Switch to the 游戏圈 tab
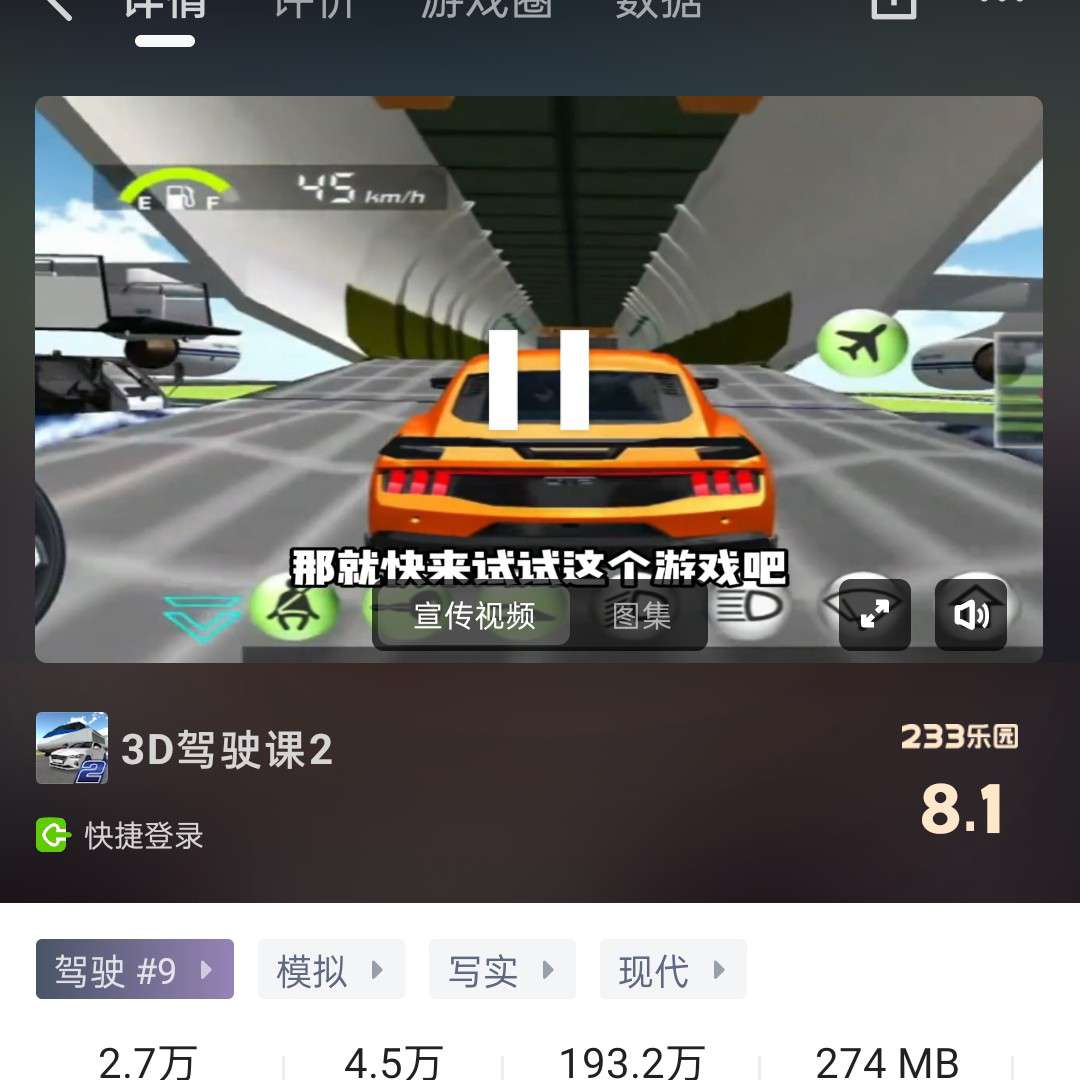The width and height of the screenshot is (1080, 1080). tap(486, 8)
